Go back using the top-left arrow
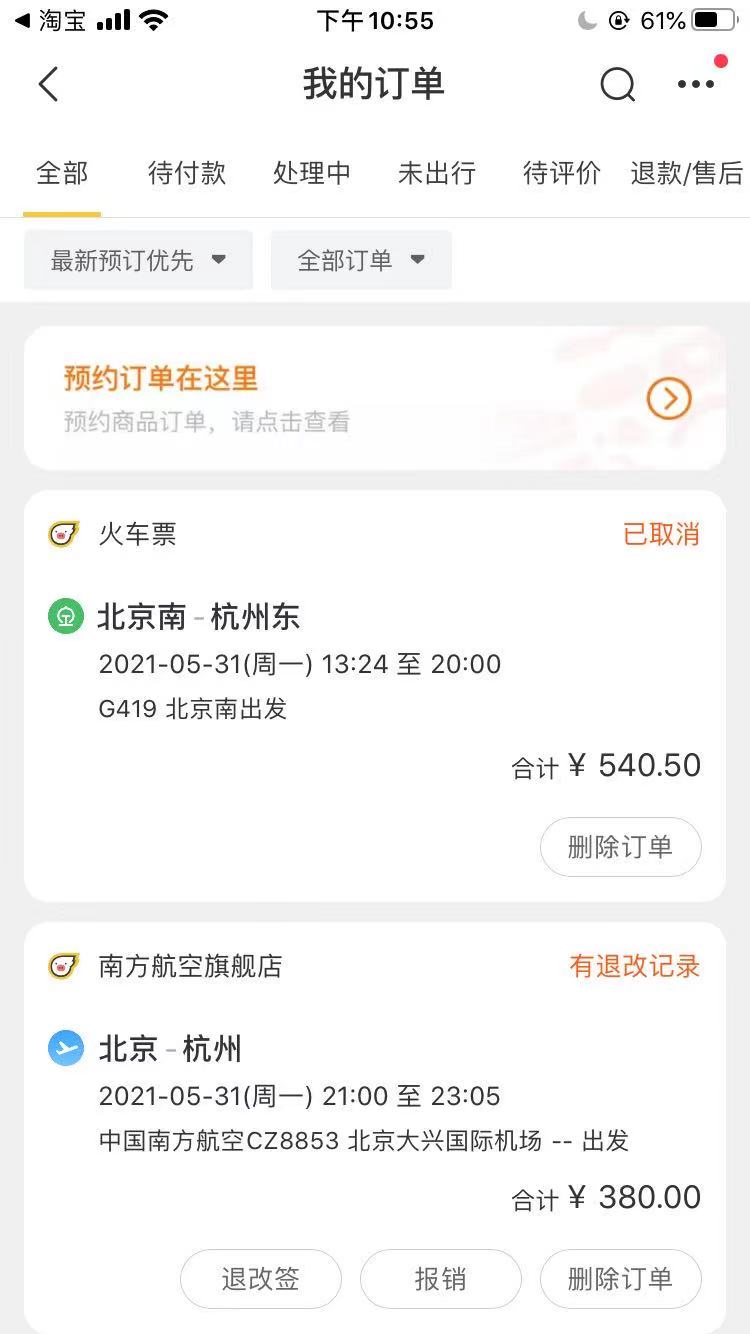 coord(48,85)
